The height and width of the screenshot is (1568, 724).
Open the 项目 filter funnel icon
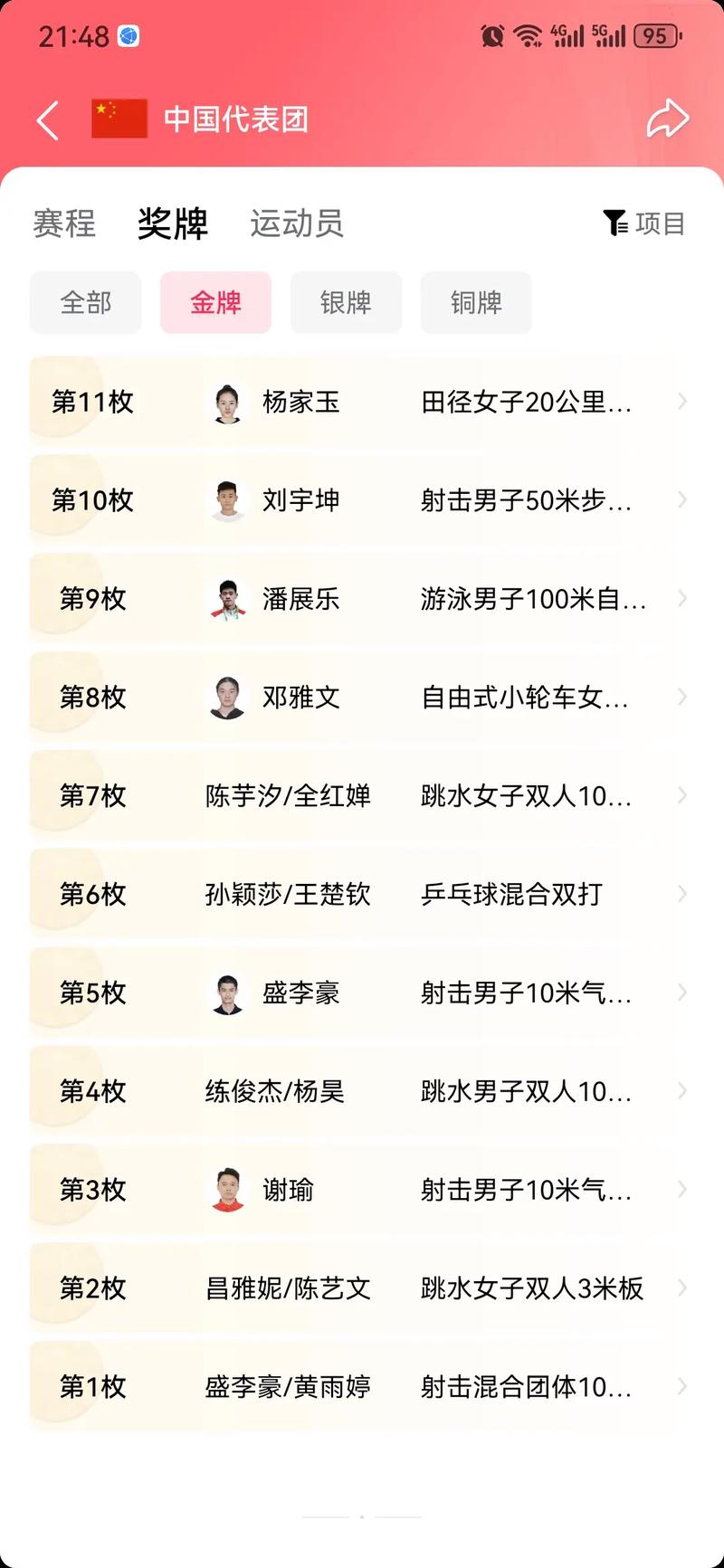coord(643,223)
